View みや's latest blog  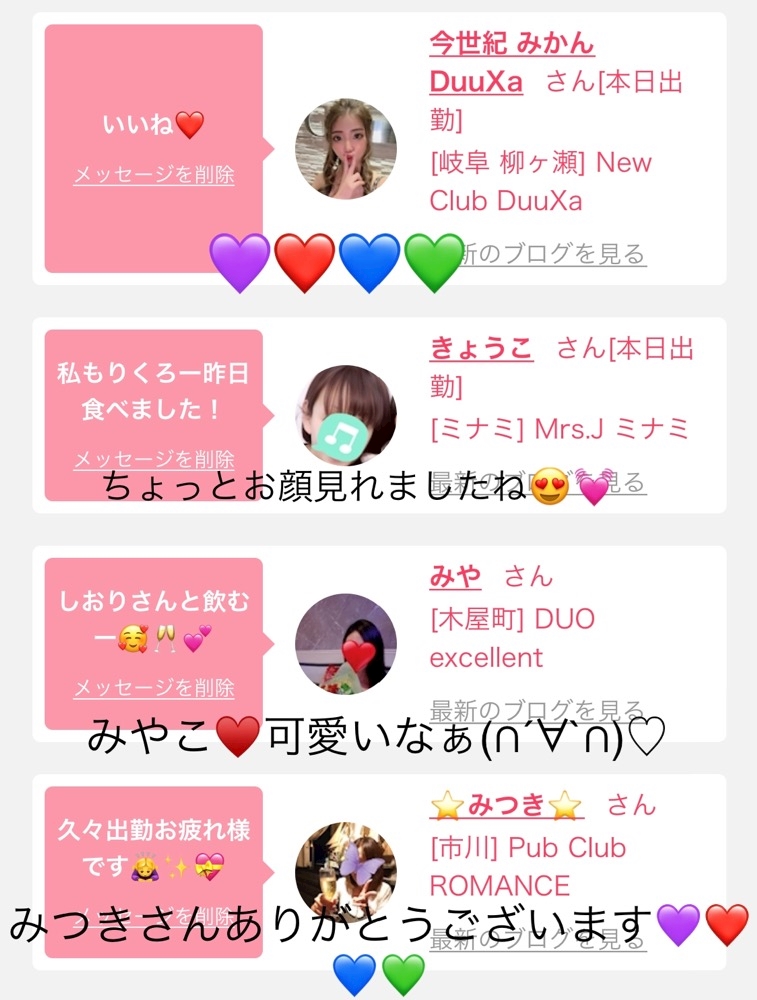(x=538, y=710)
